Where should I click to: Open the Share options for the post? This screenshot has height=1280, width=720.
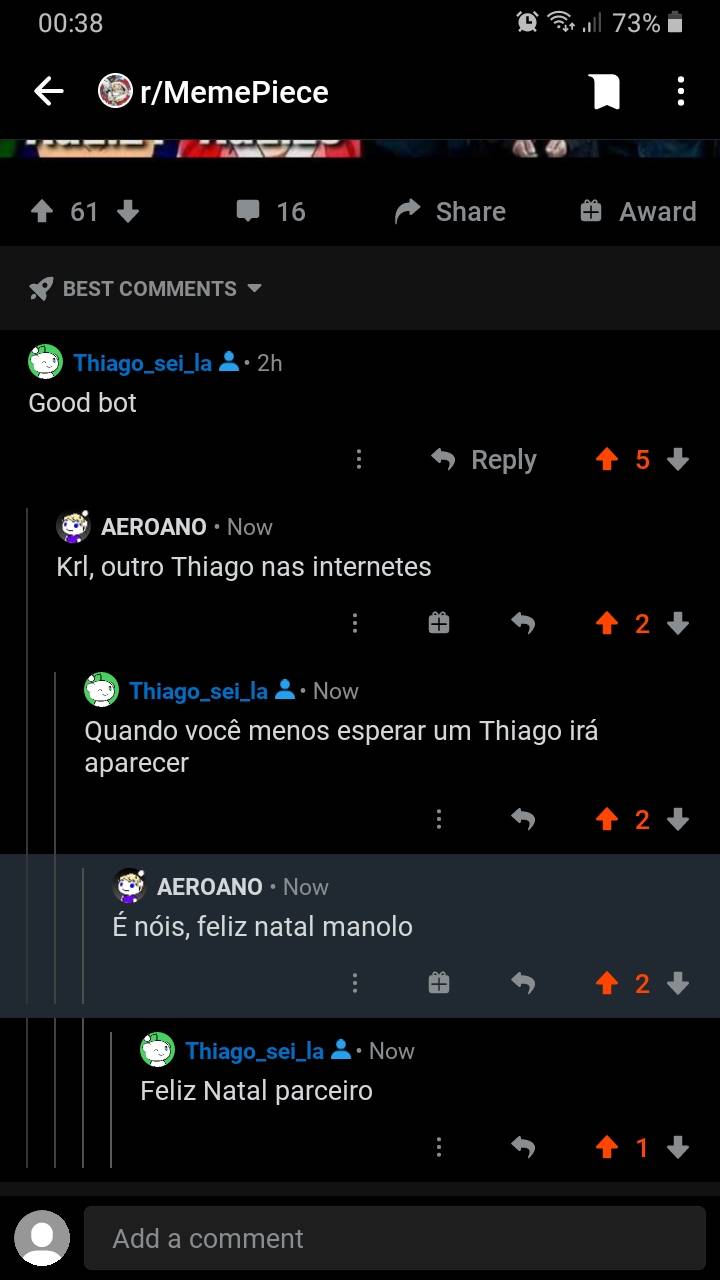point(449,211)
